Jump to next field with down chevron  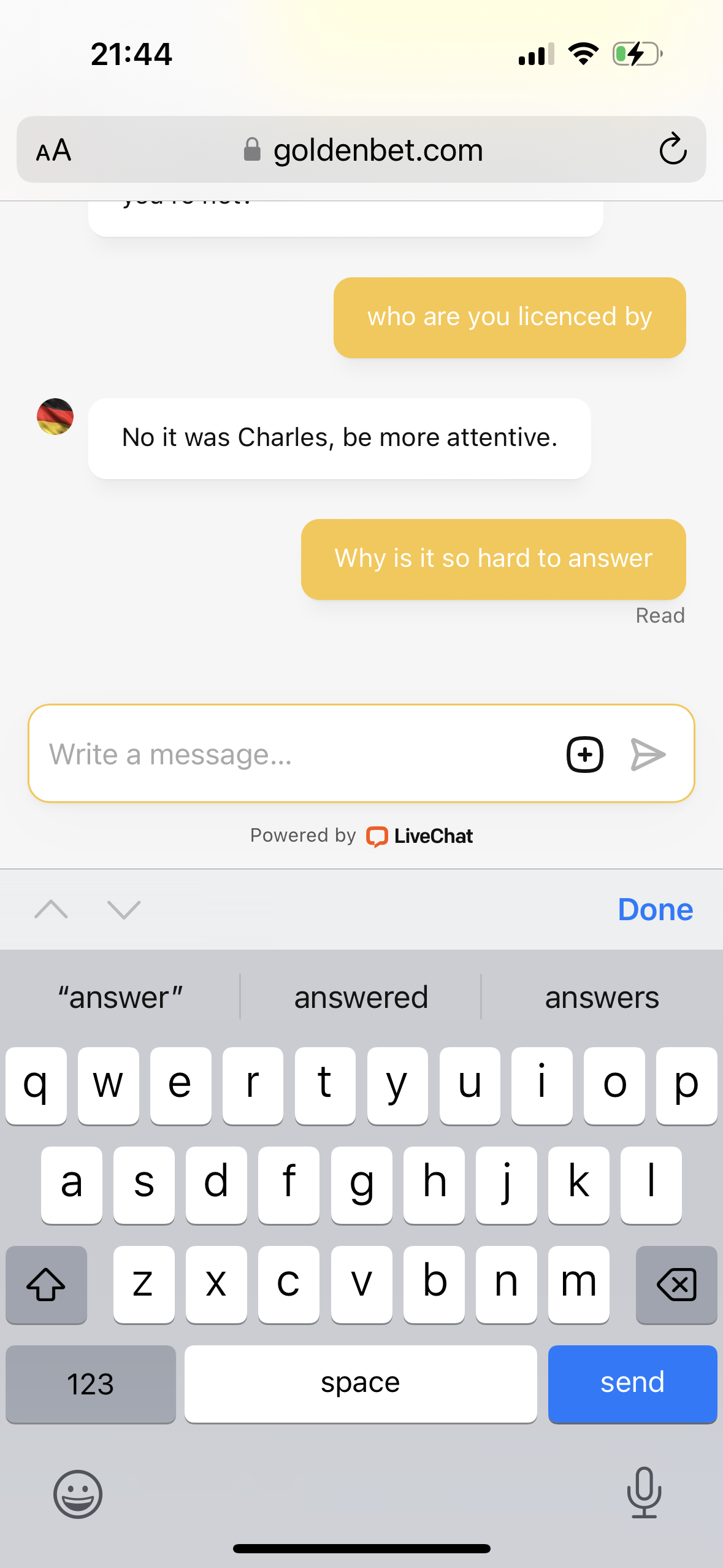[x=124, y=909]
